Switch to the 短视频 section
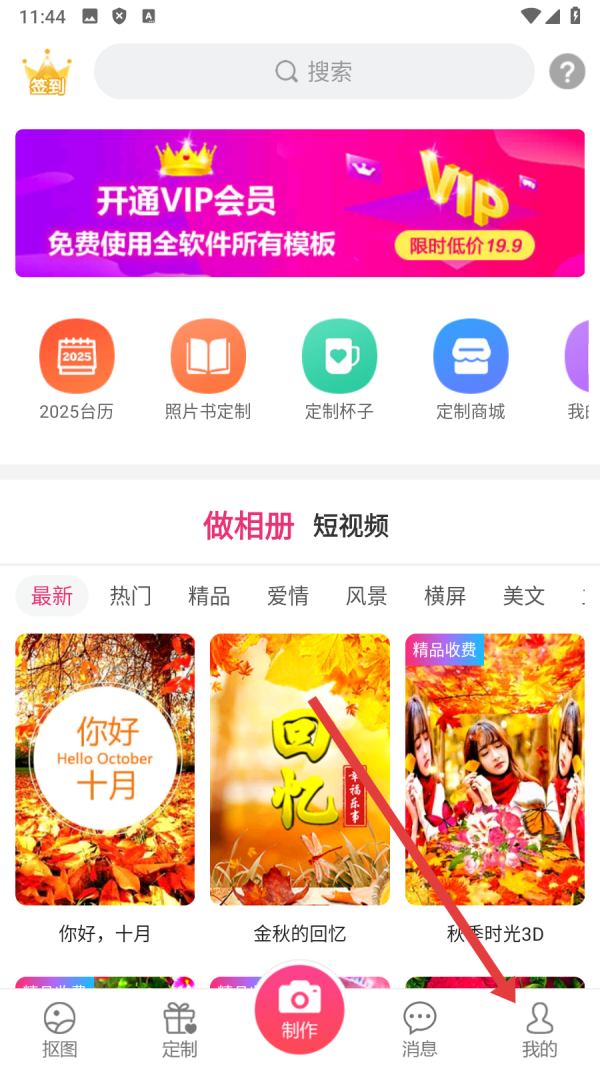 tap(351, 526)
